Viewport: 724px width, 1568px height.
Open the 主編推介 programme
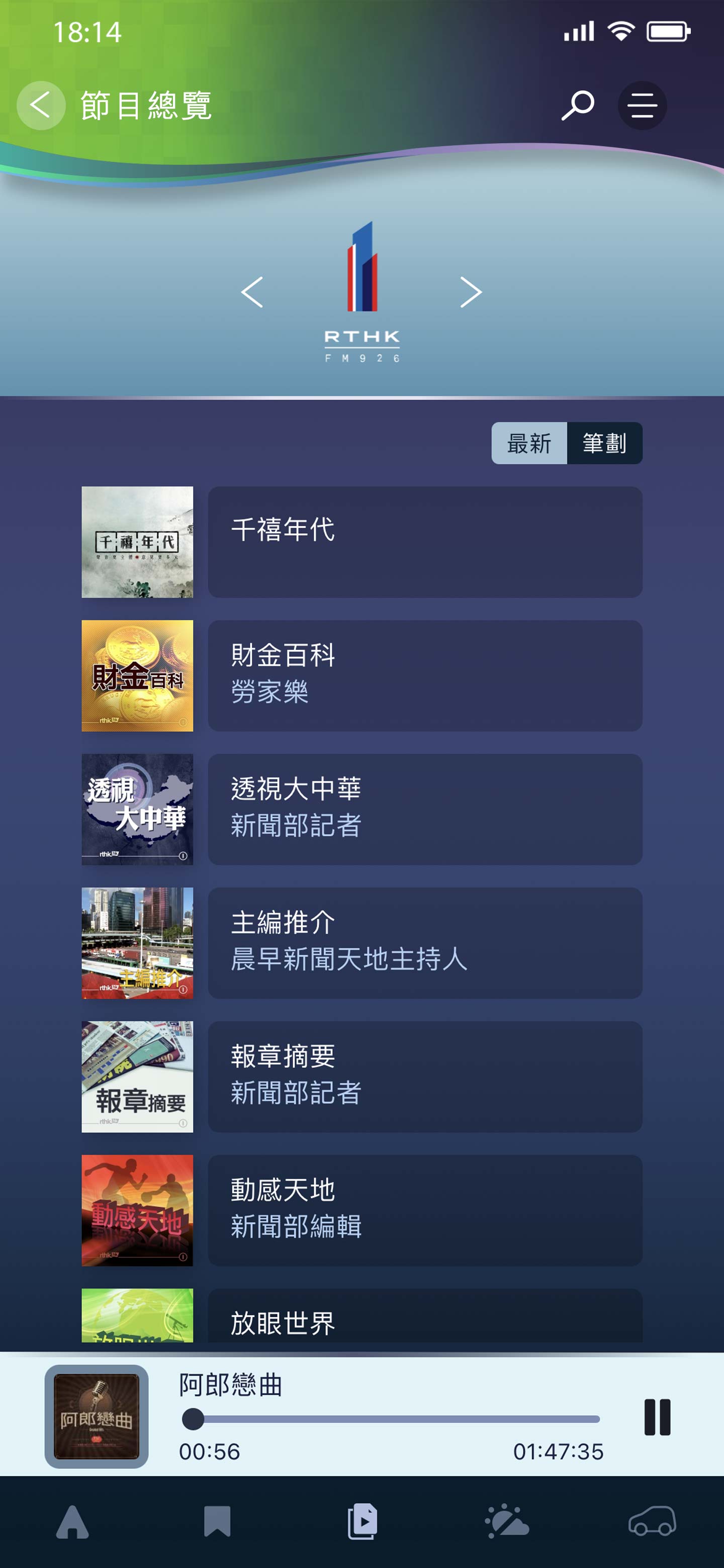(x=424, y=943)
